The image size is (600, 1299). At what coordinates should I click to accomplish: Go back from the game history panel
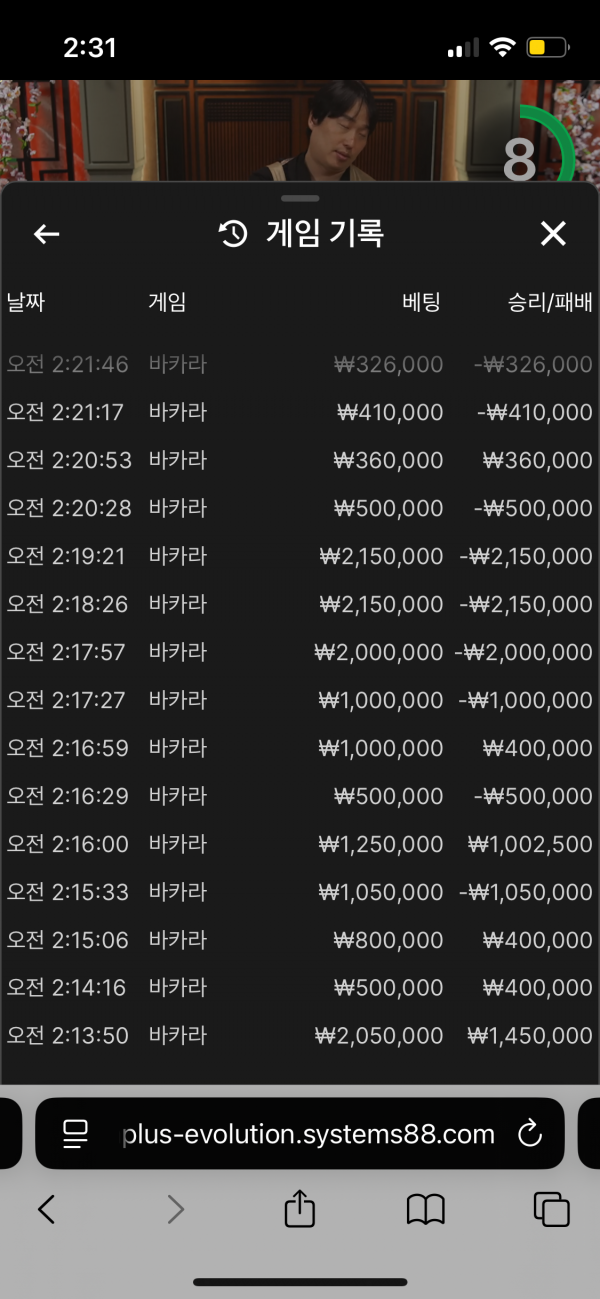pos(47,234)
